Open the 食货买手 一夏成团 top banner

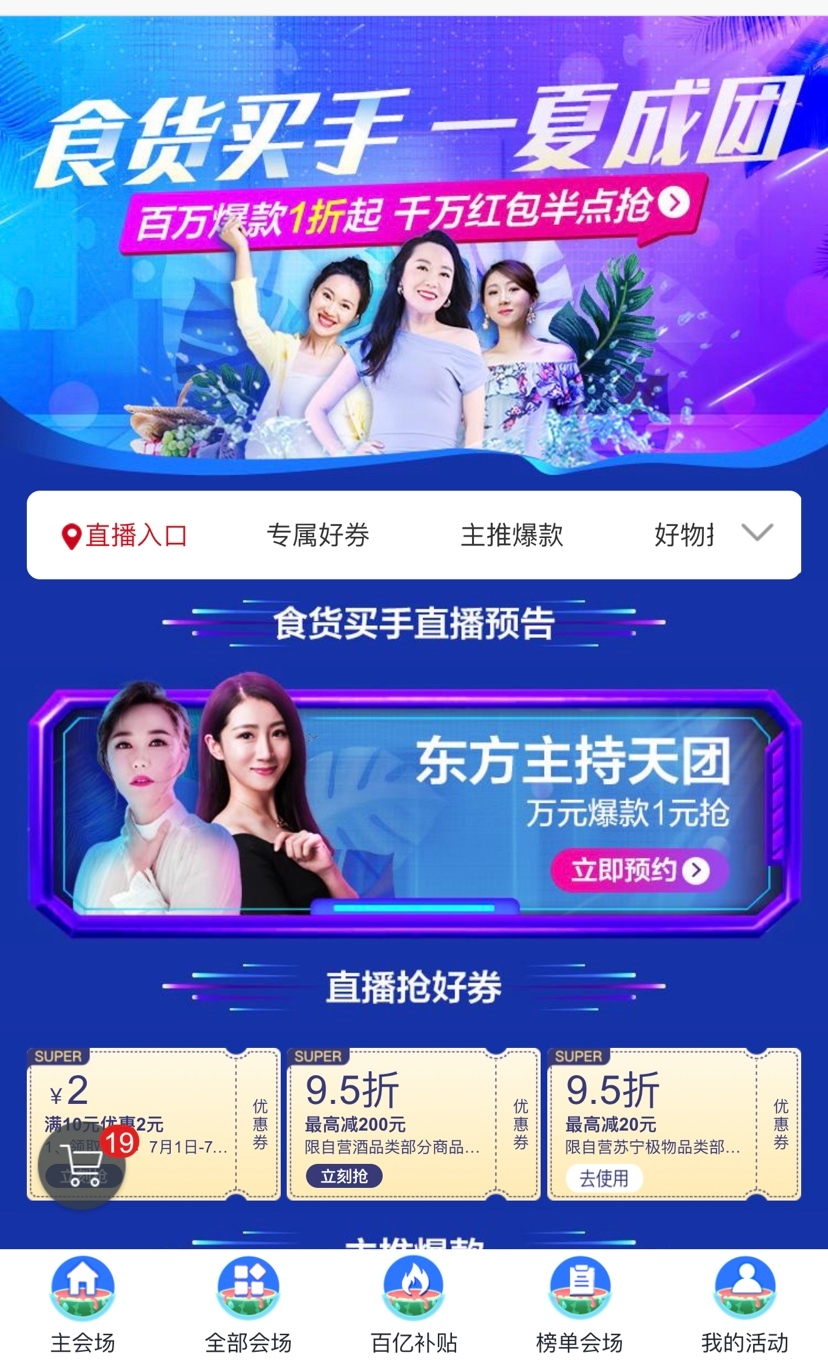tap(414, 240)
